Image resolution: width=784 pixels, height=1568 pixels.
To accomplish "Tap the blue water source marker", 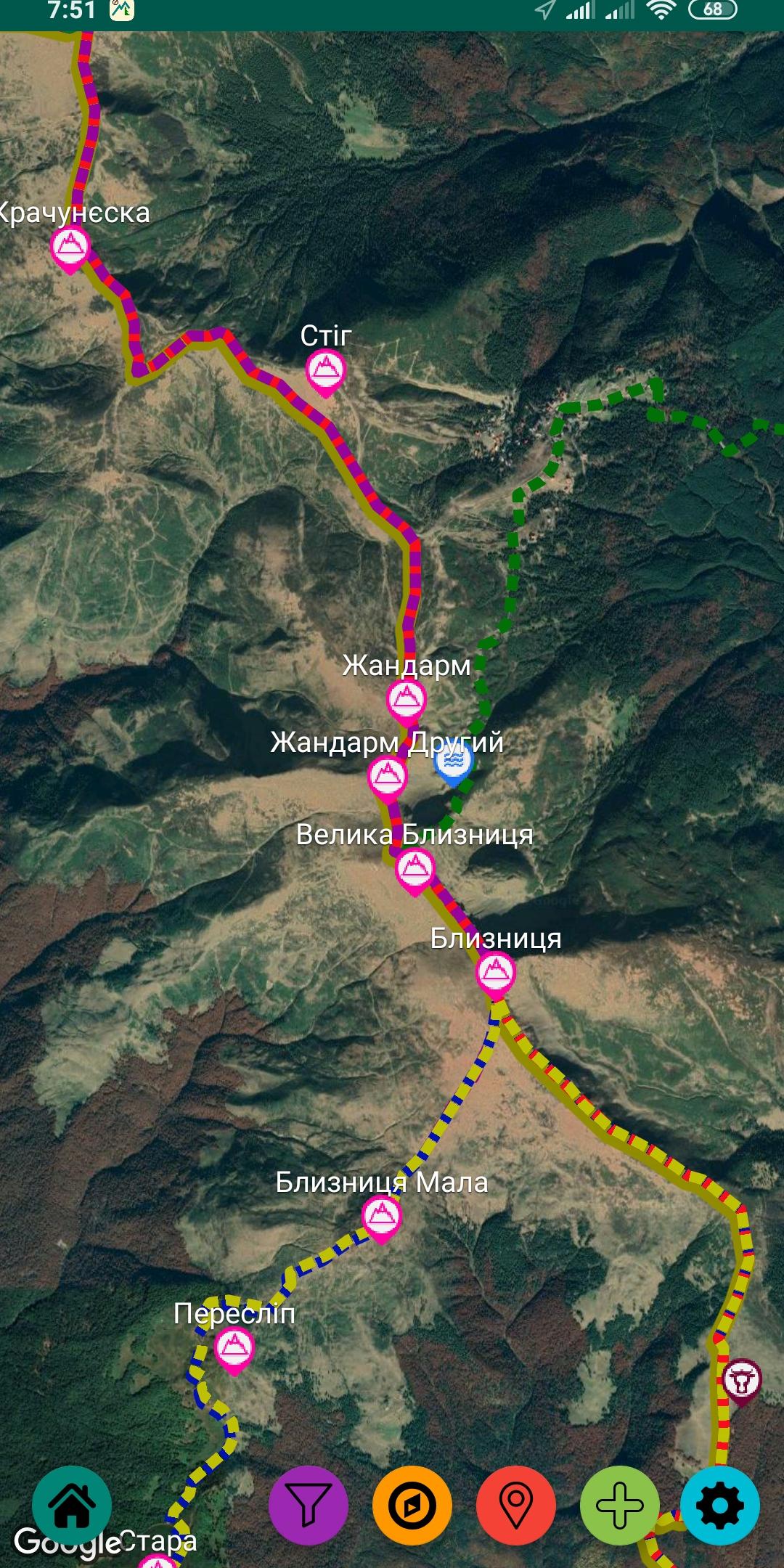I will tap(454, 762).
